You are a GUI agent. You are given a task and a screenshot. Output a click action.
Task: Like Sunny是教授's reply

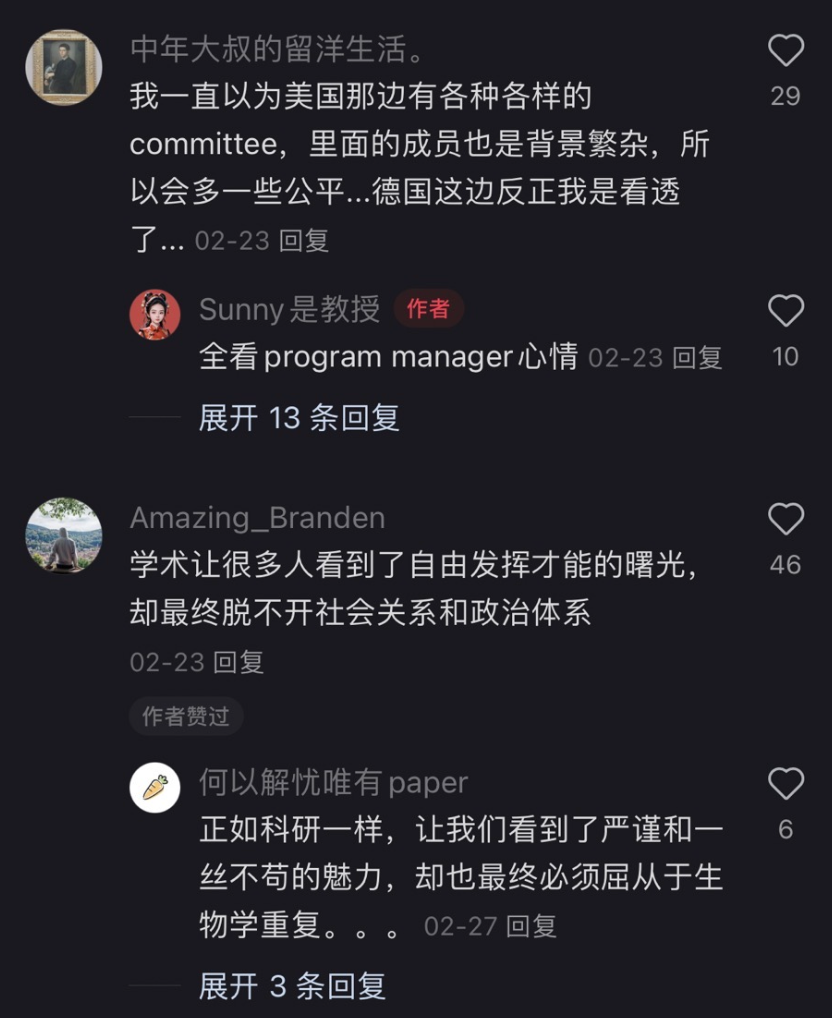[785, 311]
